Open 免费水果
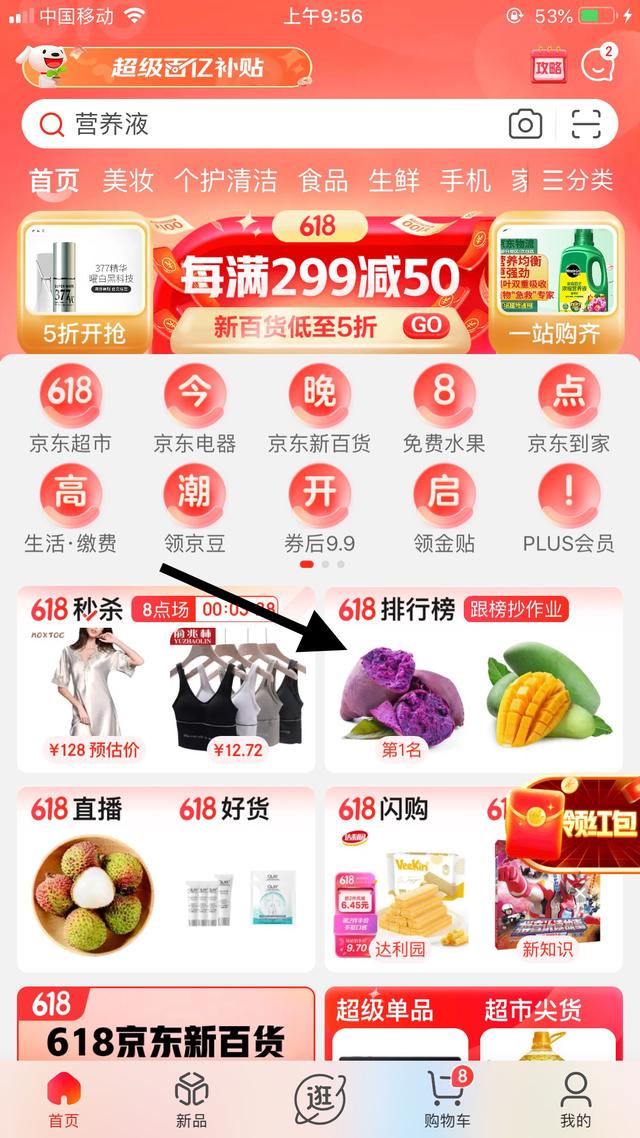 [x=444, y=408]
